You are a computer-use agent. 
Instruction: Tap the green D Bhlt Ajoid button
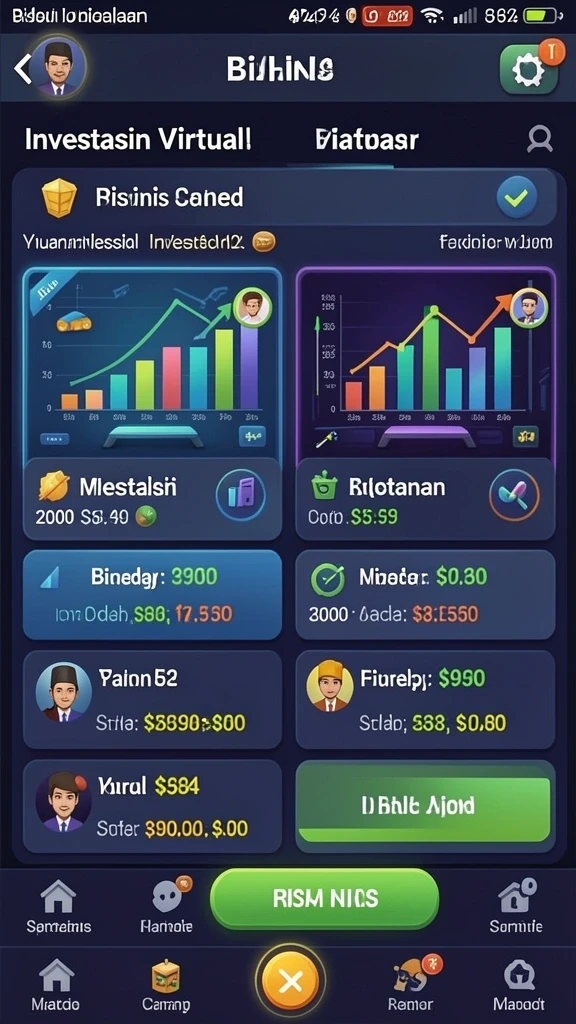tap(424, 808)
